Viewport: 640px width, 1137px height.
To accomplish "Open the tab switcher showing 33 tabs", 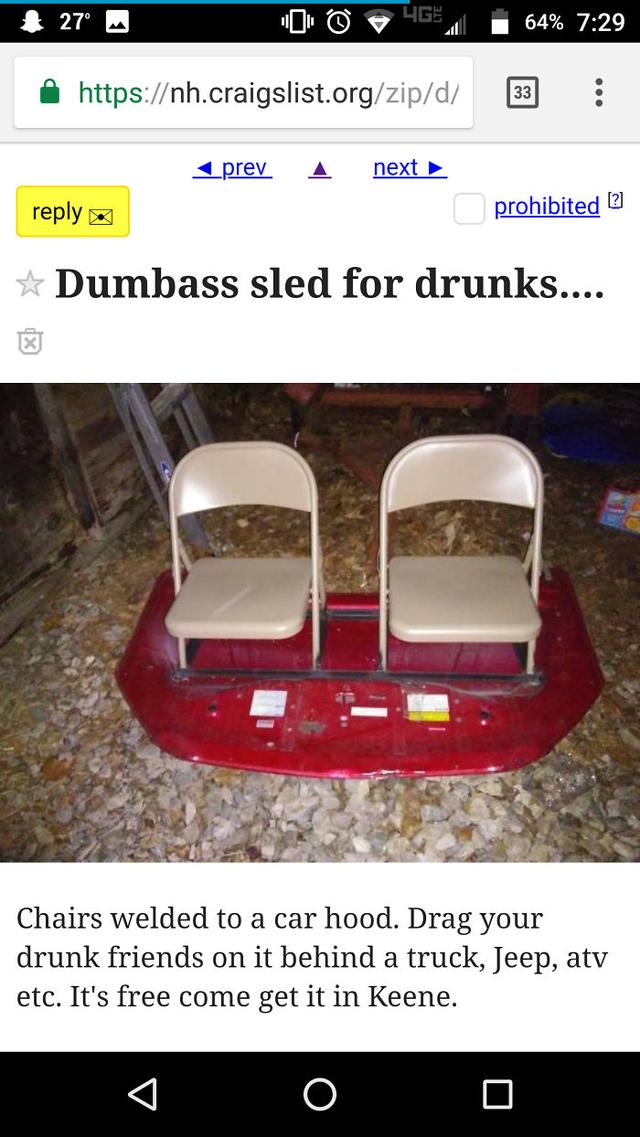I will (x=522, y=95).
